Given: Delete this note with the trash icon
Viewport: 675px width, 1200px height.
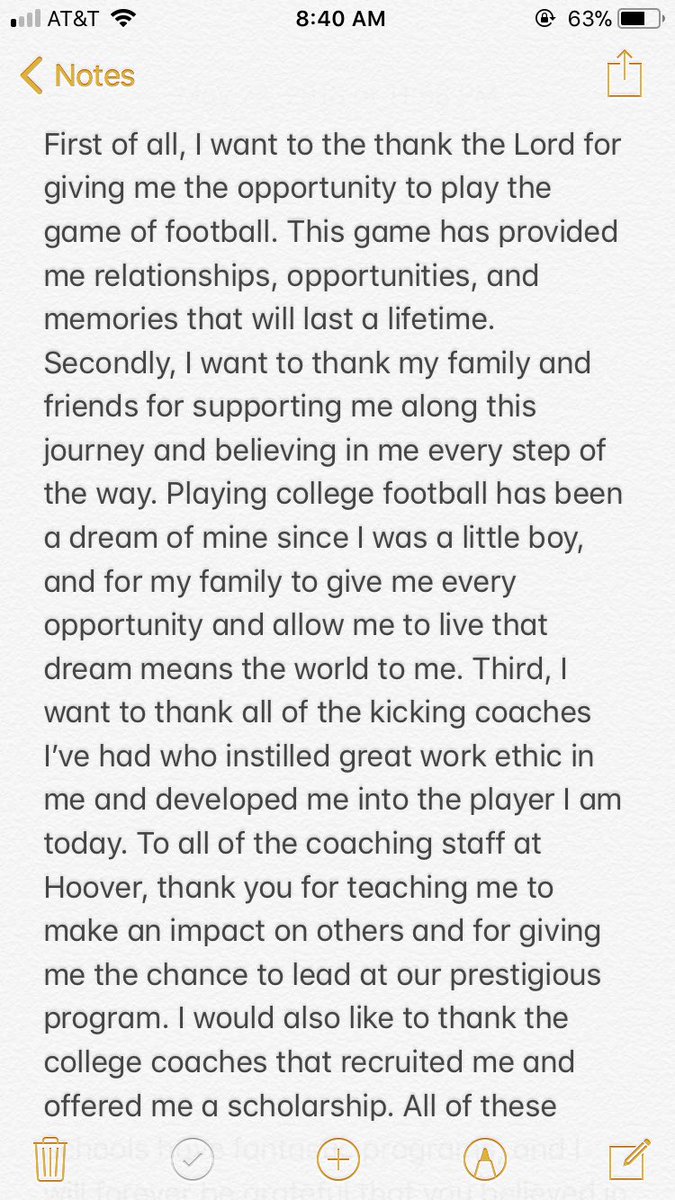Looking at the screenshot, I should [49, 1160].
